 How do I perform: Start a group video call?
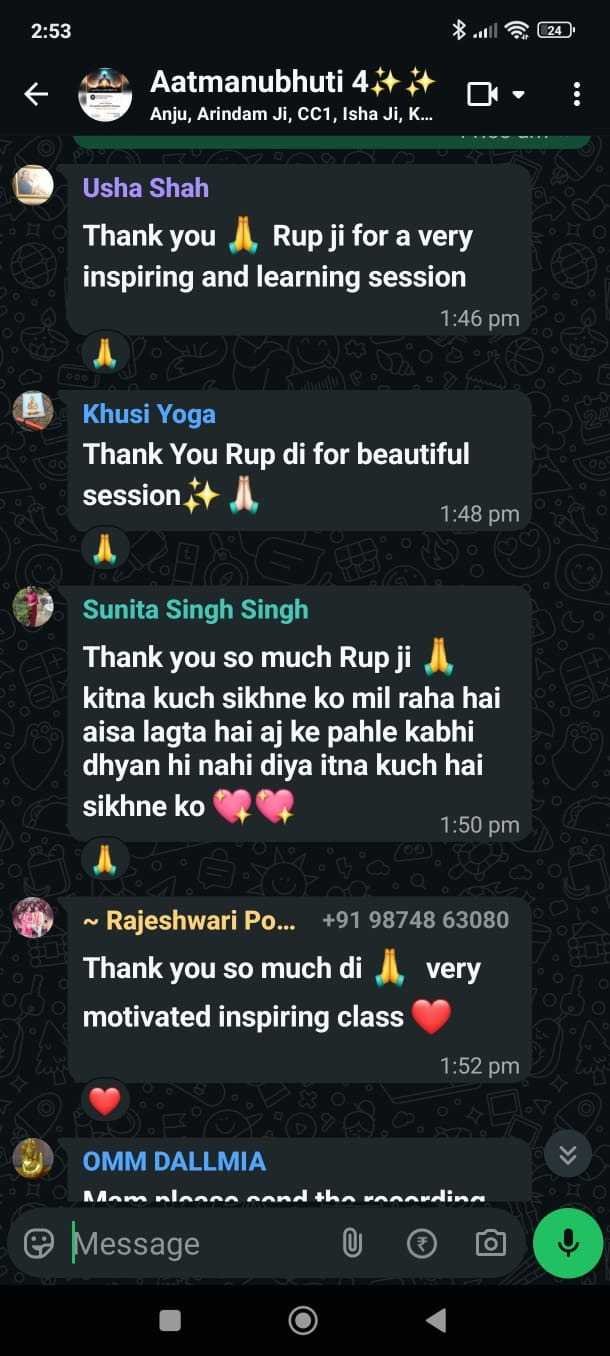[483, 94]
